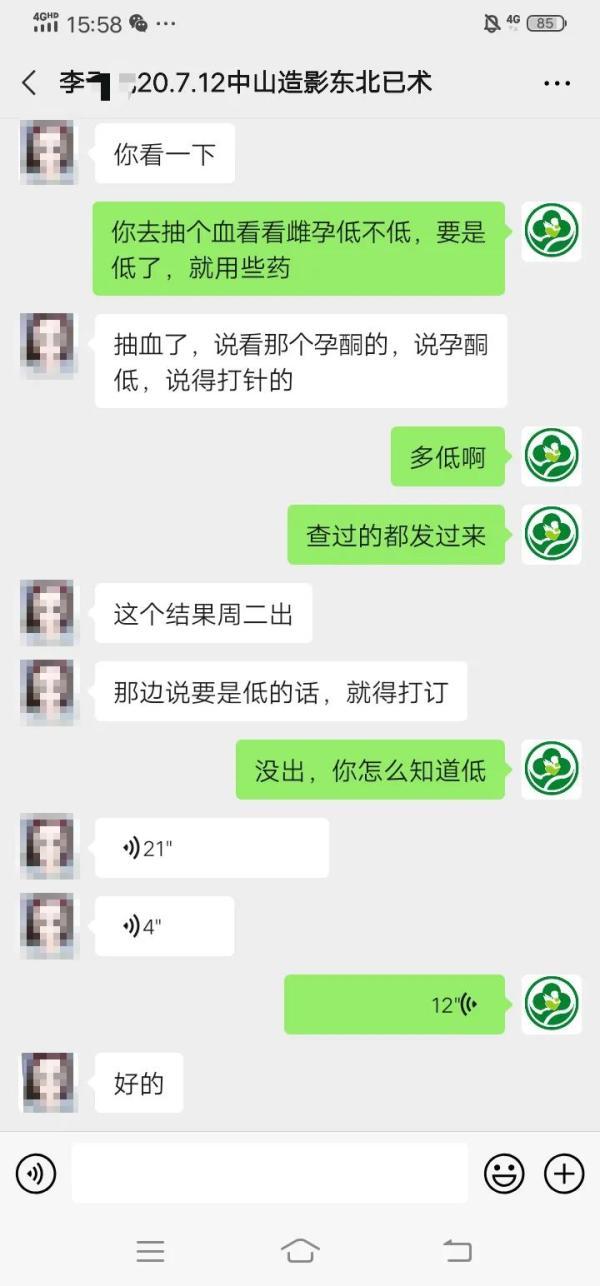Open own avatar beside 多低啊 message
Viewport: 600px width, 1286px height.
click(552, 457)
